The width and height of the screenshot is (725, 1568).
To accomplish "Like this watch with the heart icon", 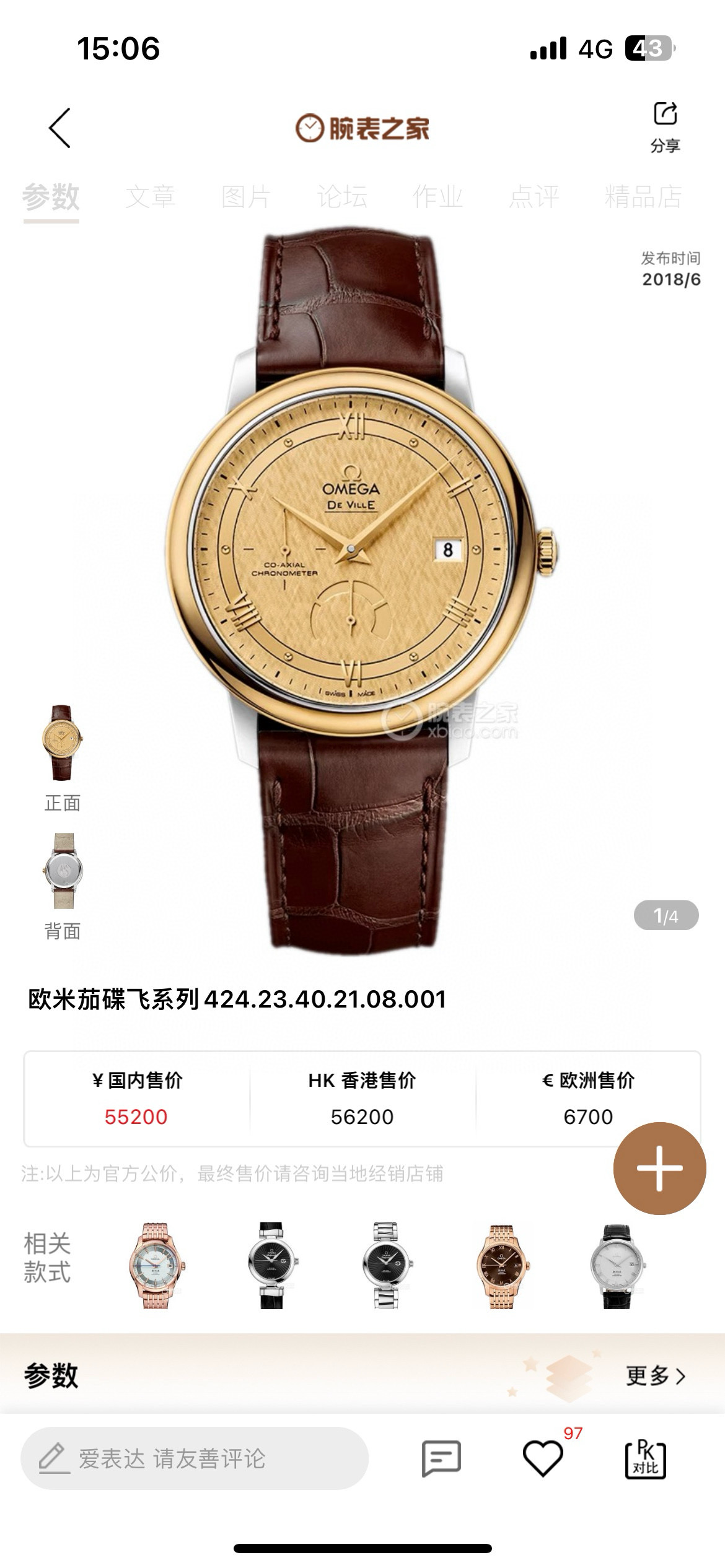I will point(543,1458).
